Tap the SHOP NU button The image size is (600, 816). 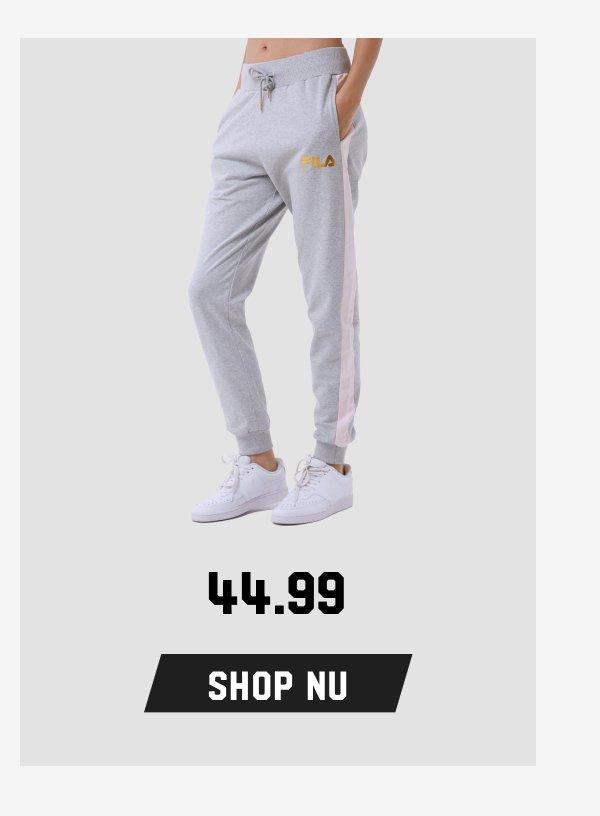pyautogui.click(x=278, y=684)
